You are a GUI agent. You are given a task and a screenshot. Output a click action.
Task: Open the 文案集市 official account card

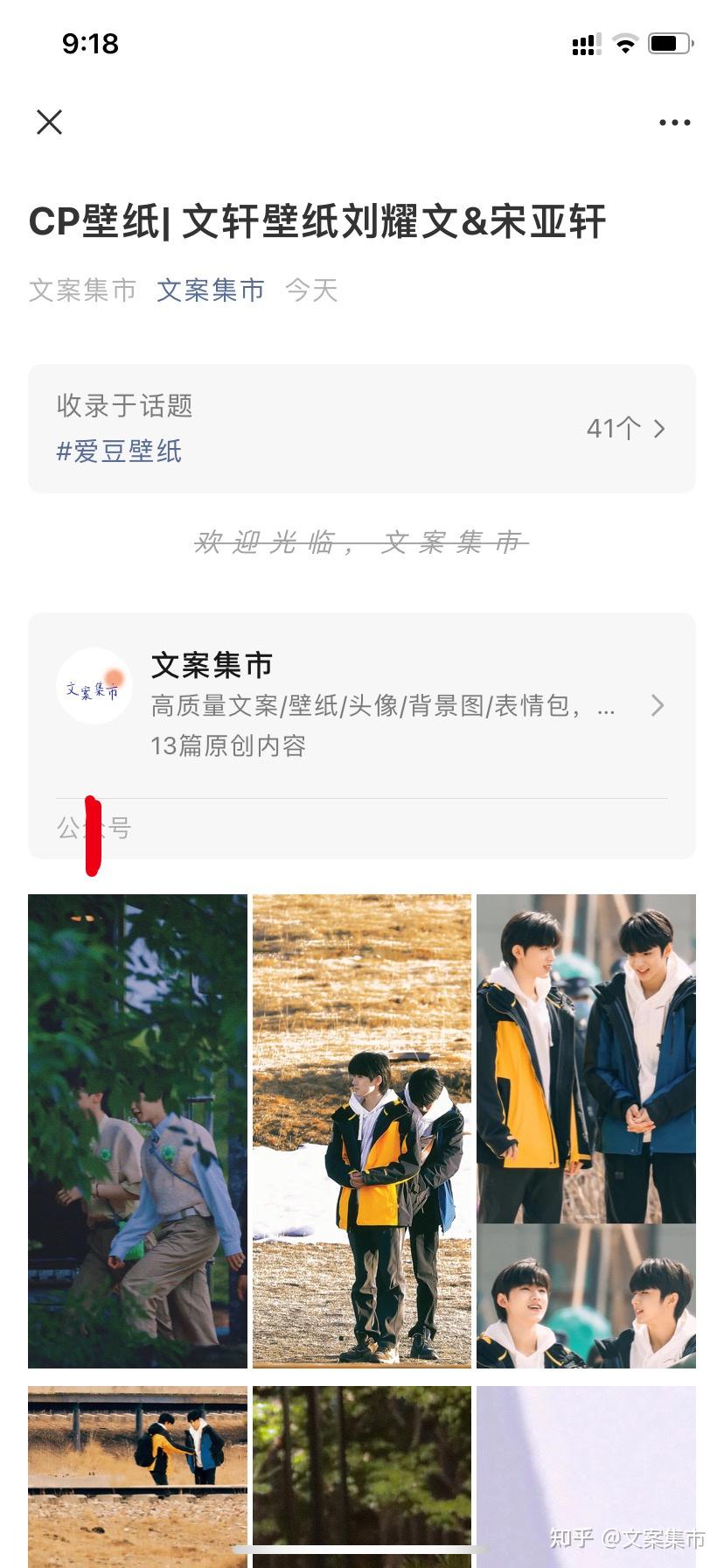tap(361, 705)
